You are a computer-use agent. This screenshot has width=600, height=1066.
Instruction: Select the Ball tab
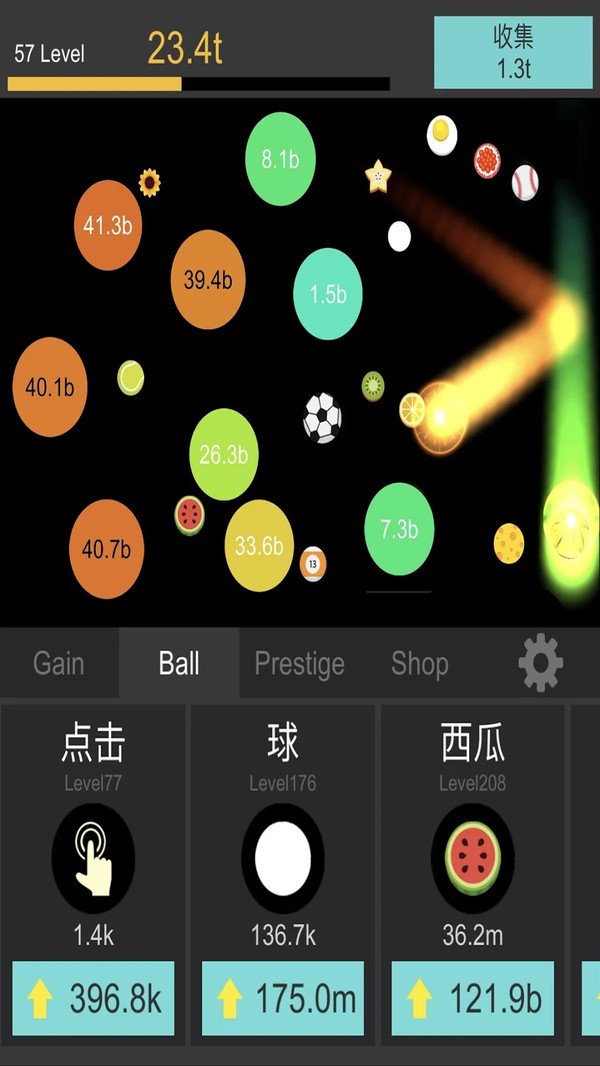tap(179, 663)
